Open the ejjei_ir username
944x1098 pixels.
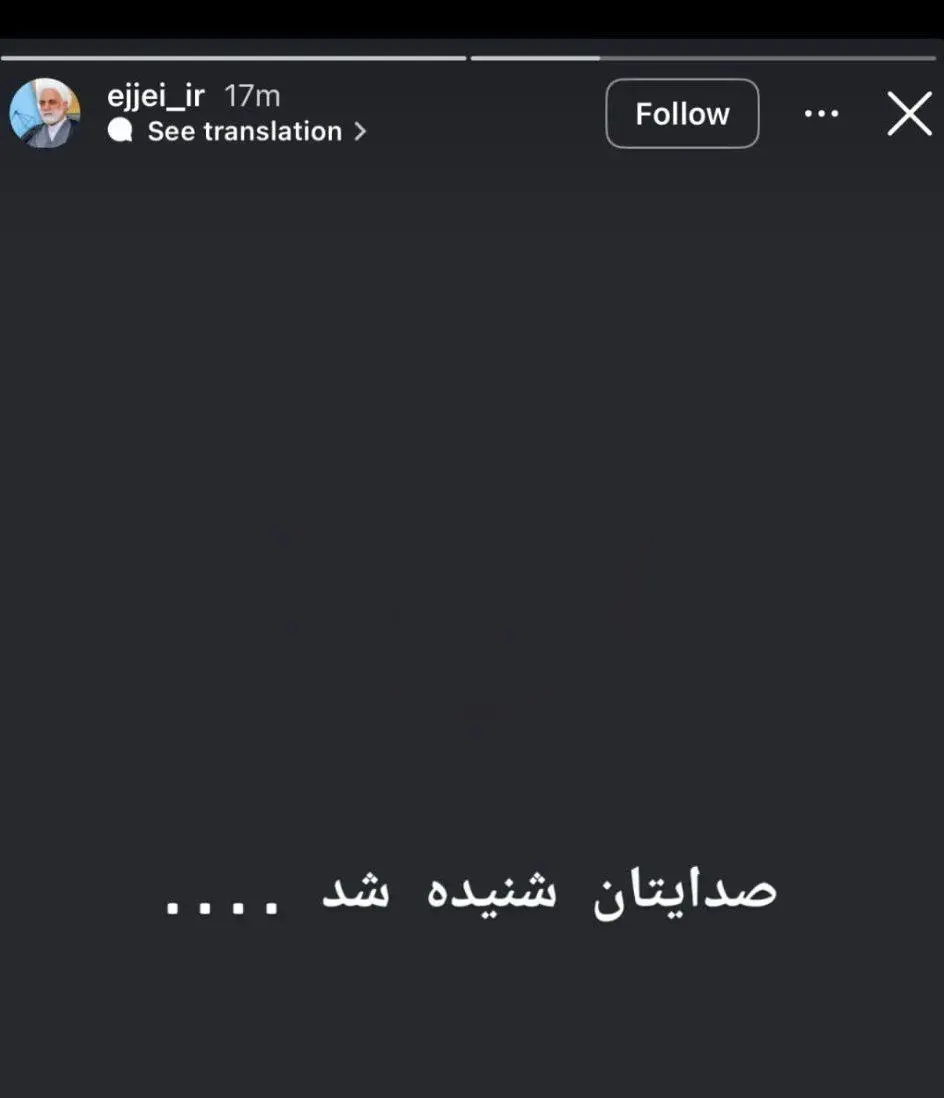pyautogui.click(x=155, y=97)
